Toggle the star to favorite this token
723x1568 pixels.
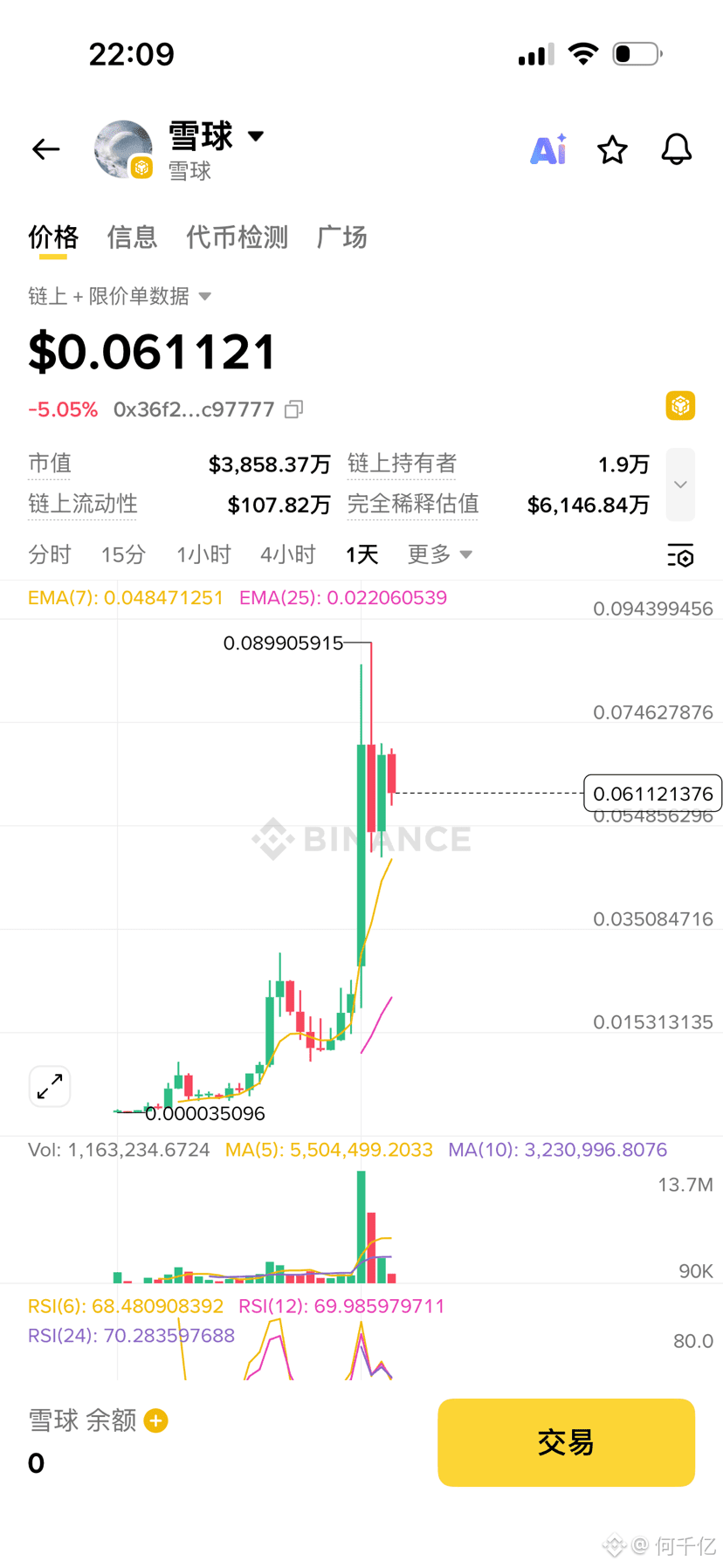tap(612, 149)
